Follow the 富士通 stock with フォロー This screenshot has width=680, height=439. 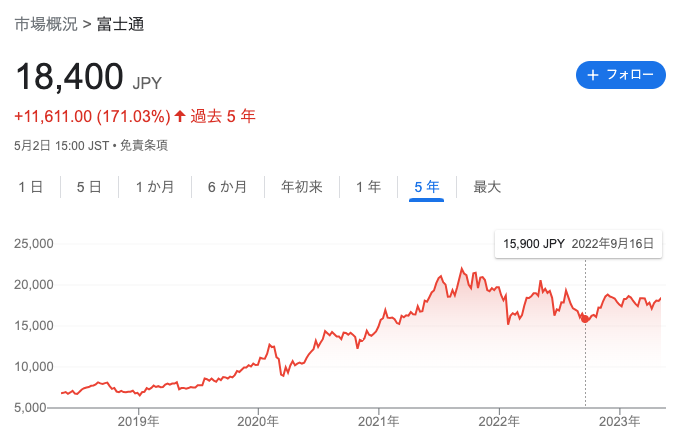click(x=621, y=75)
